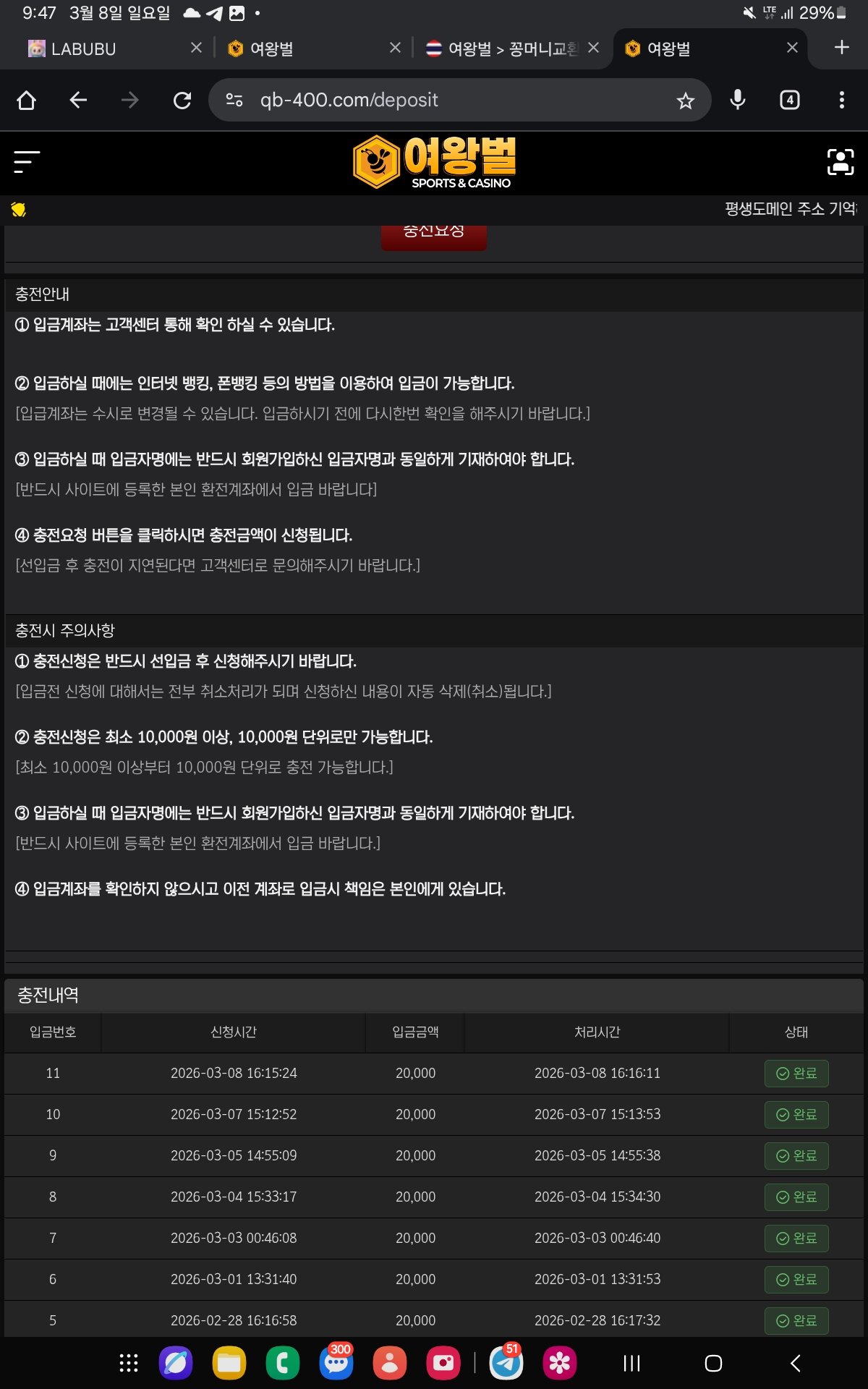View site information for qb-400.com
This screenshot has width=868, height=1389.
[234, 100]
